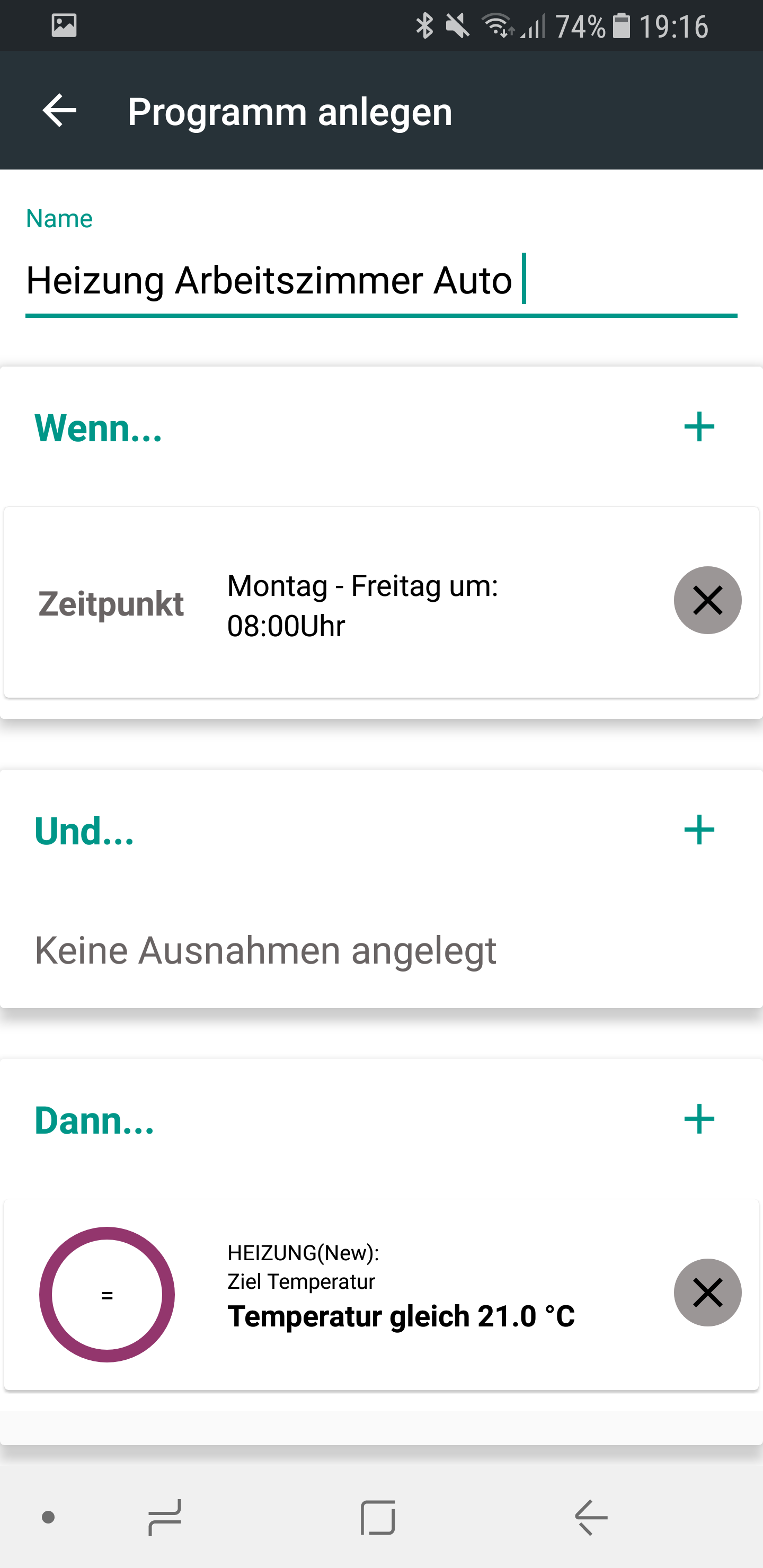The image size is (763, 1568).
Task: Go back from Programm anlegen
Action: 59,111
